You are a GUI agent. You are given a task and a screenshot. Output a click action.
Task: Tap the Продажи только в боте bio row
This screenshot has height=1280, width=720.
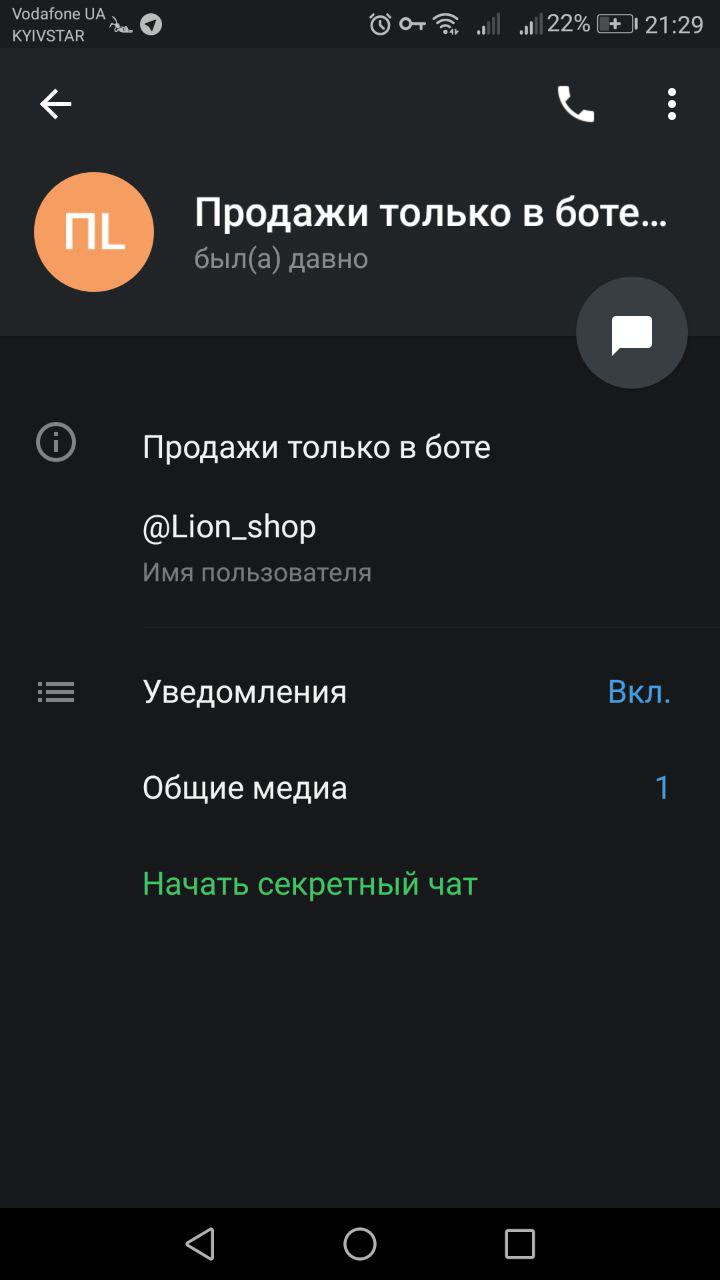tap(360, 446)
